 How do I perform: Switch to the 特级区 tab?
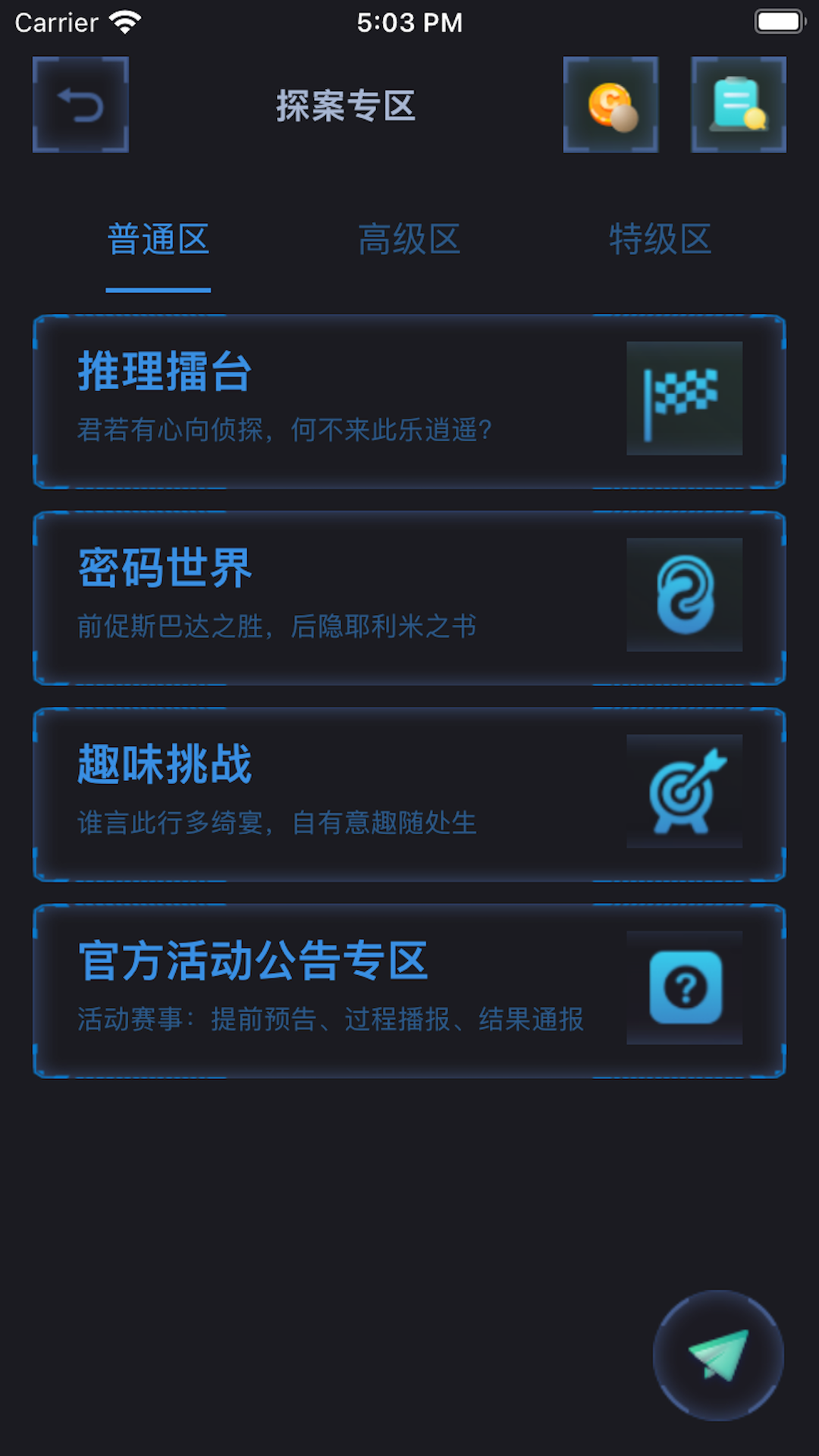[661, 240]
